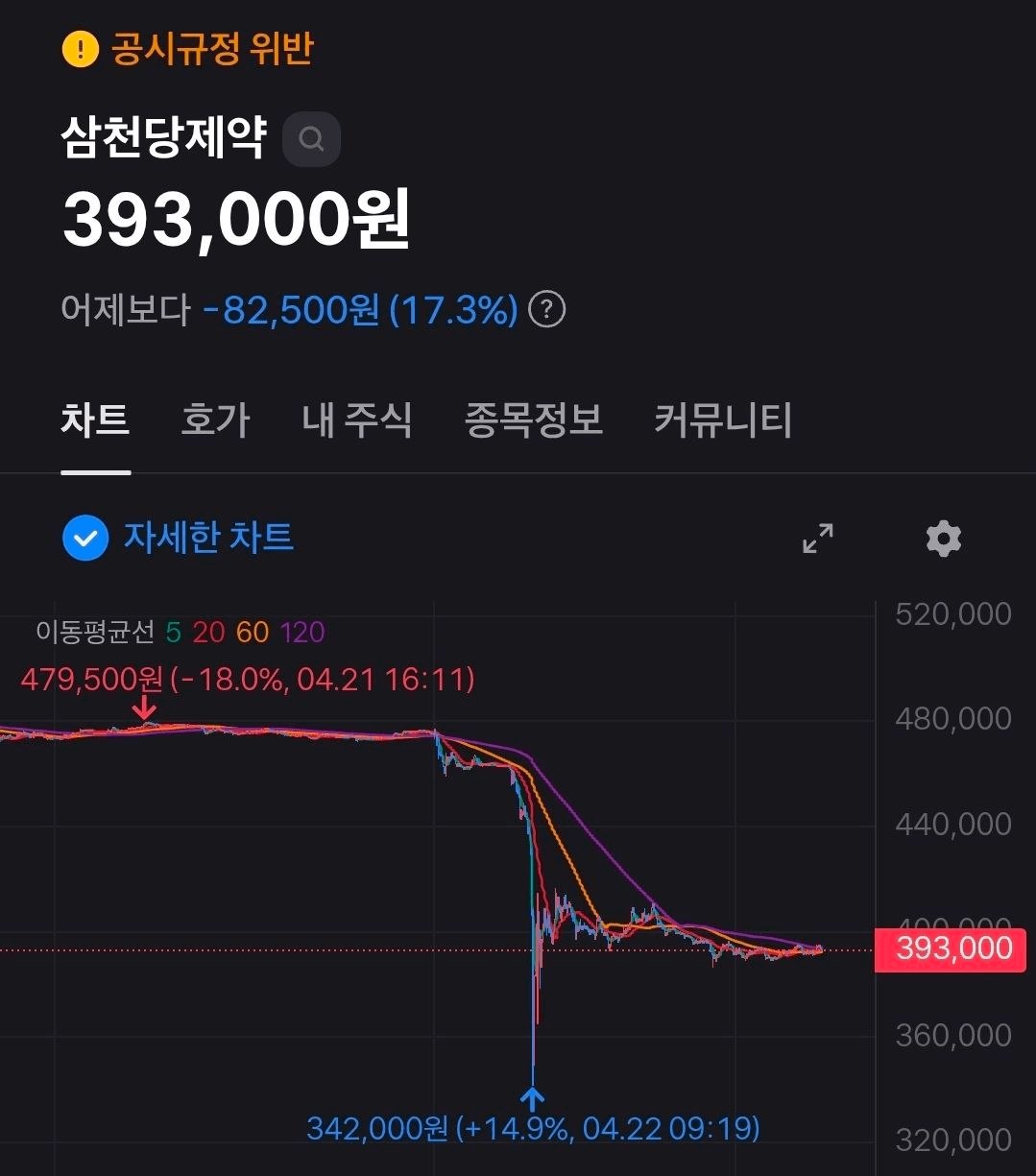Open chart settings gear
Image resolution: width=1036 pixels, height=1176 pixels.
pyautogui.click(x=943, y=539)
